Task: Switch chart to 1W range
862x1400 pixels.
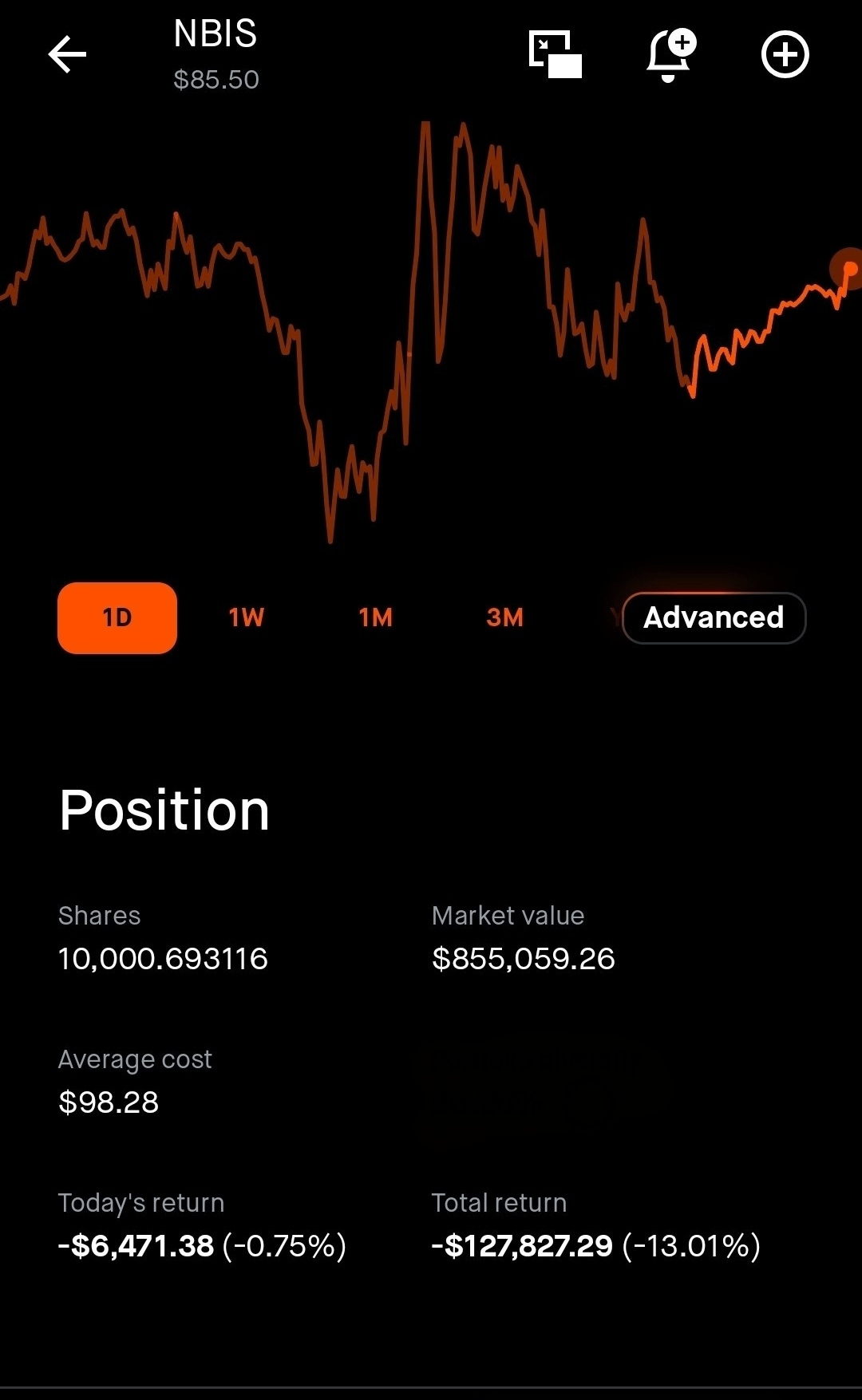Action: (246, 617)
